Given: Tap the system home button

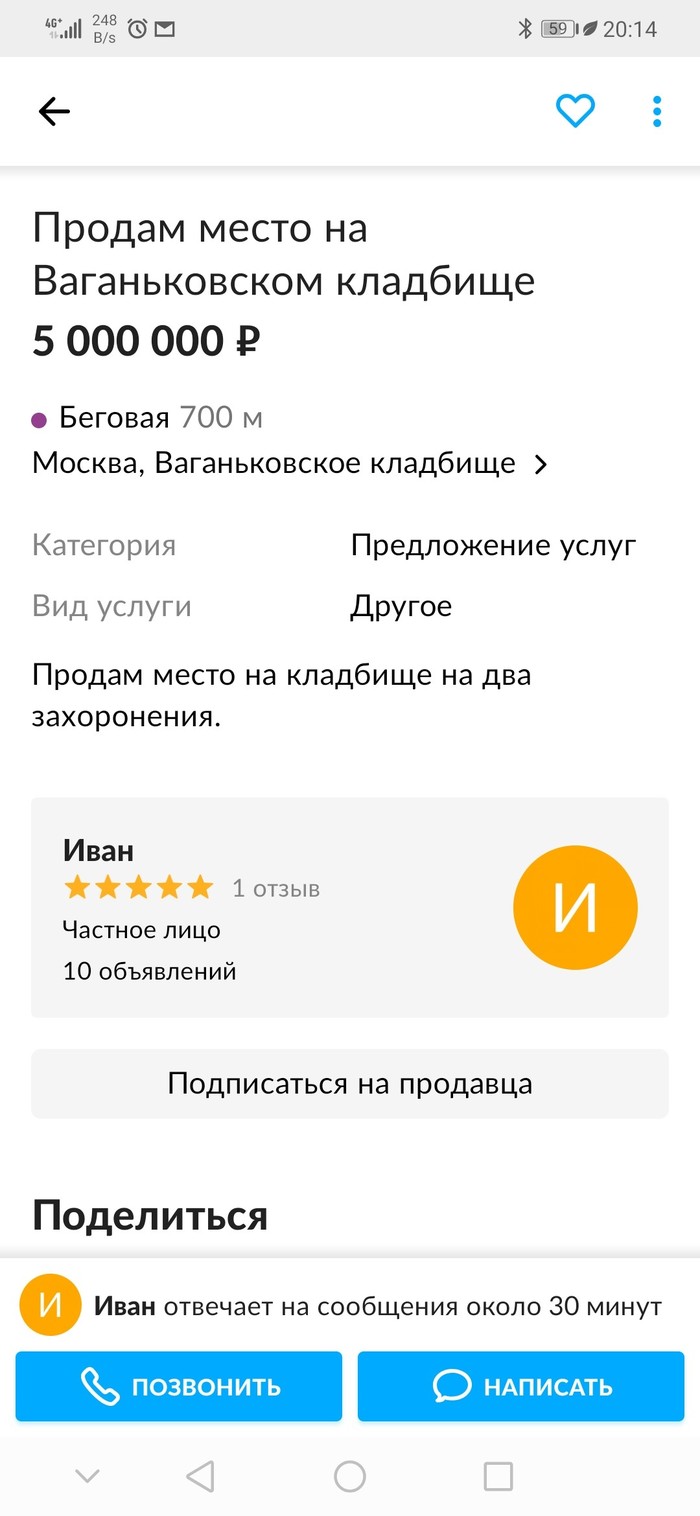Looking at the screenshot, I should point(350,1476).
